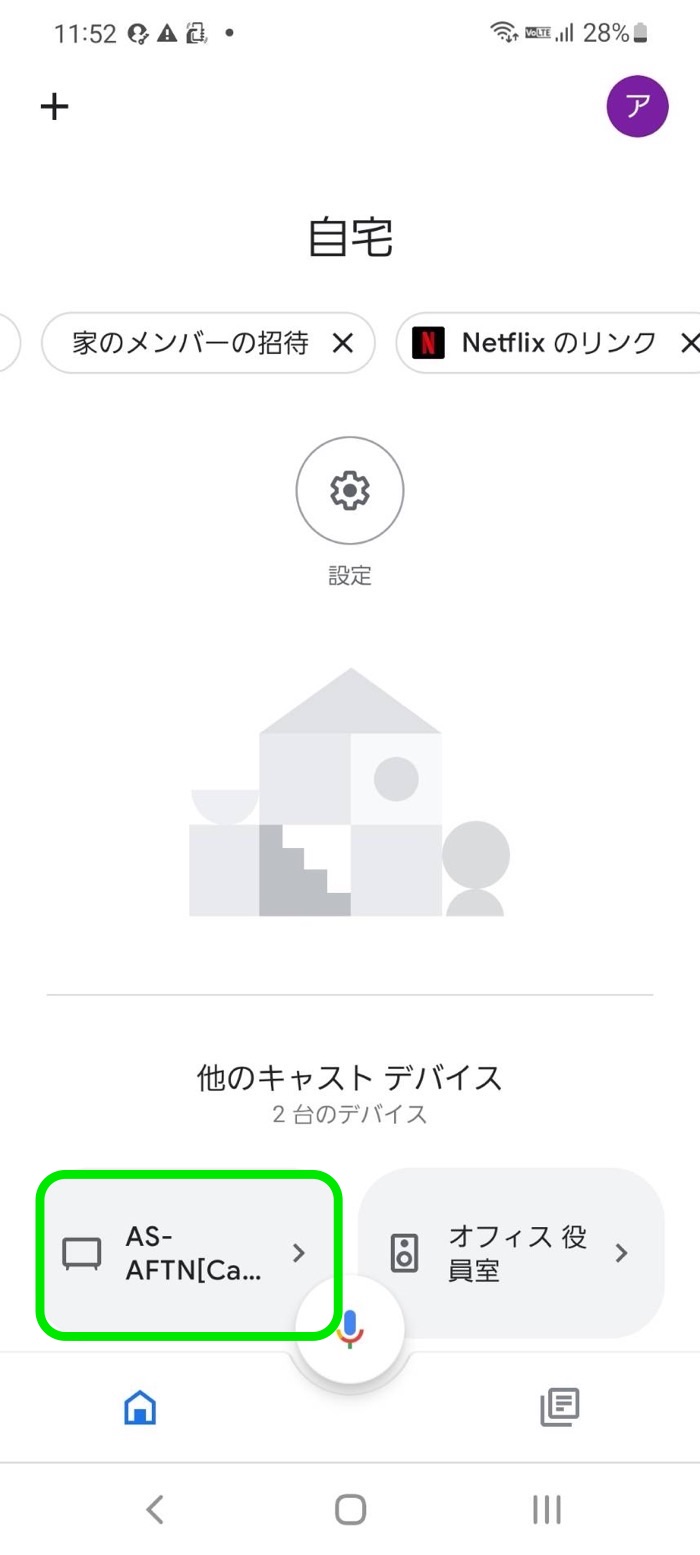The image size is (700, 1555).
Task: Dismiss the 家のメンバーの招待 chip
Action: point(343,344)
